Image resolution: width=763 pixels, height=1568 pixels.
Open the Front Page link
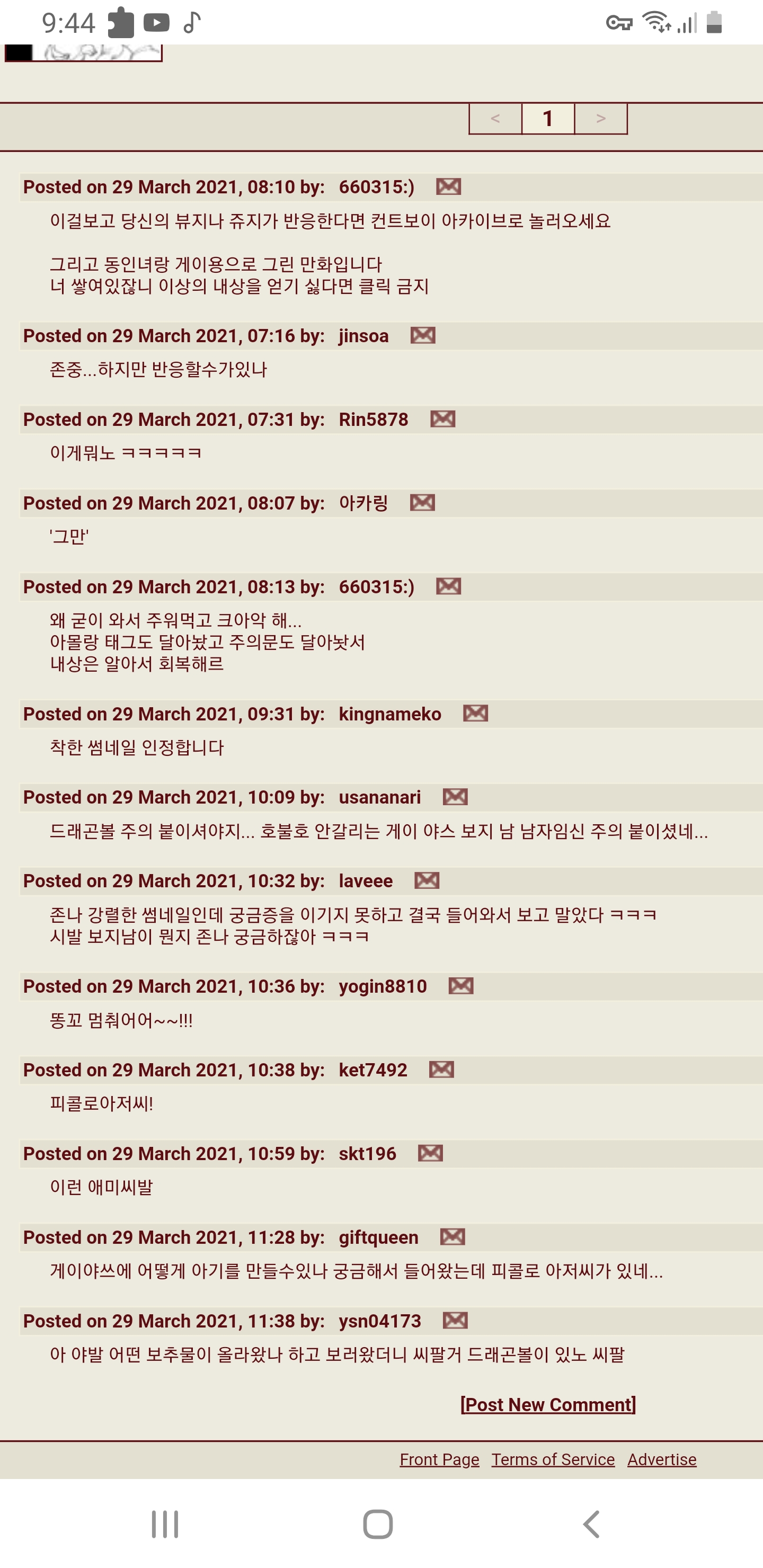pyautogui.click(x=440, y=1459)
